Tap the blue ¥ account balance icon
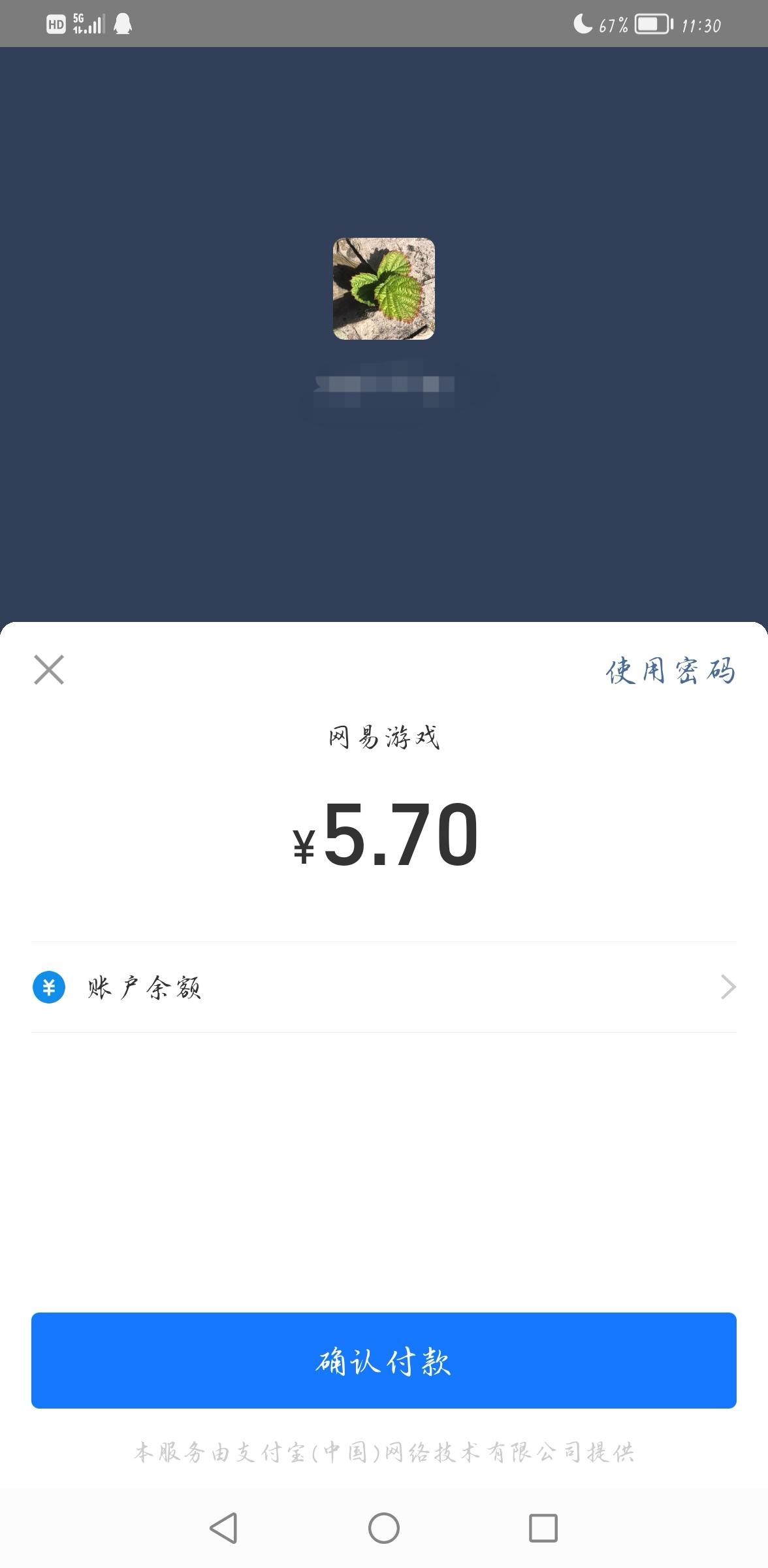This screenshot has width=768, height=1568. coord(48,987)
